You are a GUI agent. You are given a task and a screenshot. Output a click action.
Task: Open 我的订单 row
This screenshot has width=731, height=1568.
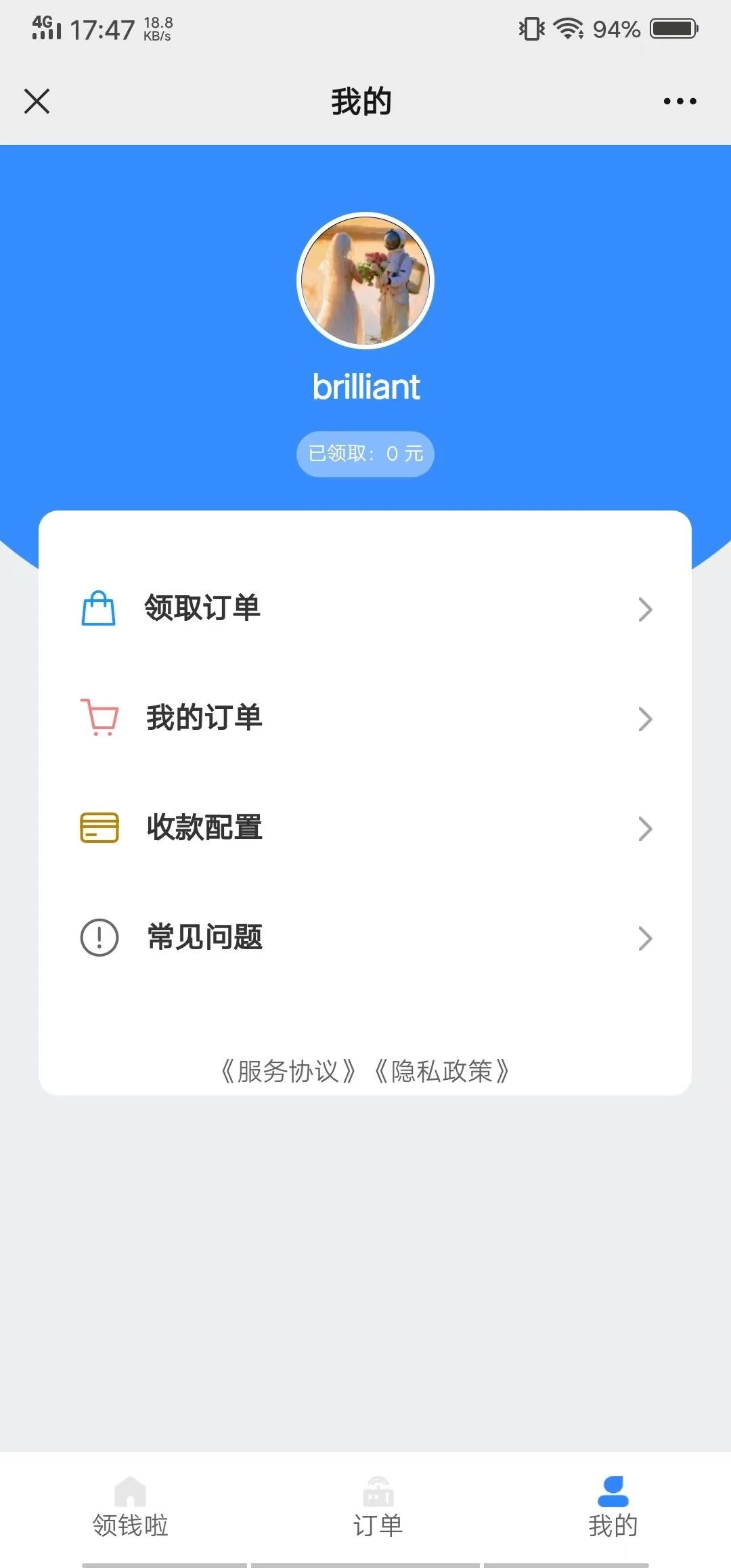[365, 718]
